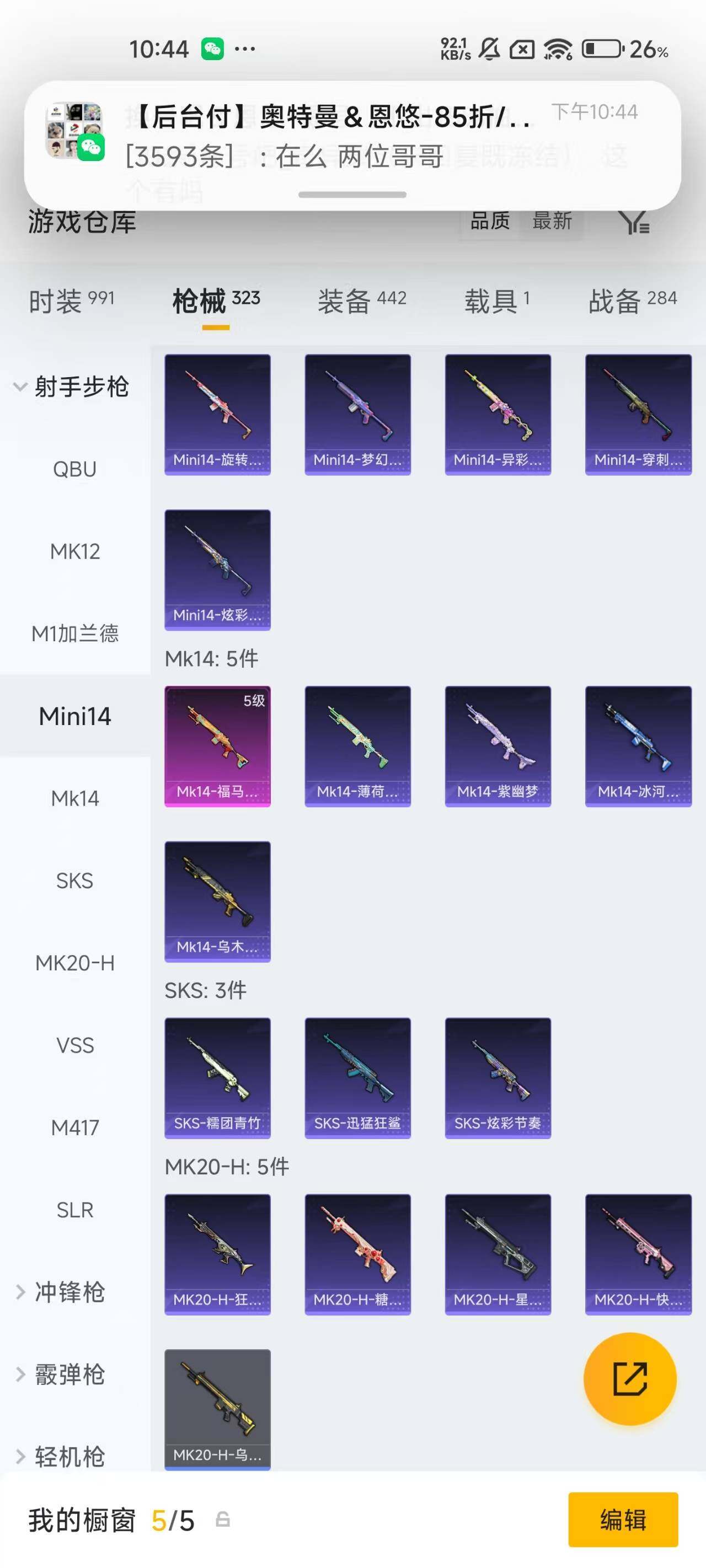Image resolution: width=706 pixels, height=1568 pixels.
Task: Open the MK20-H-乌 skin tile
Action: [217, 1410]
